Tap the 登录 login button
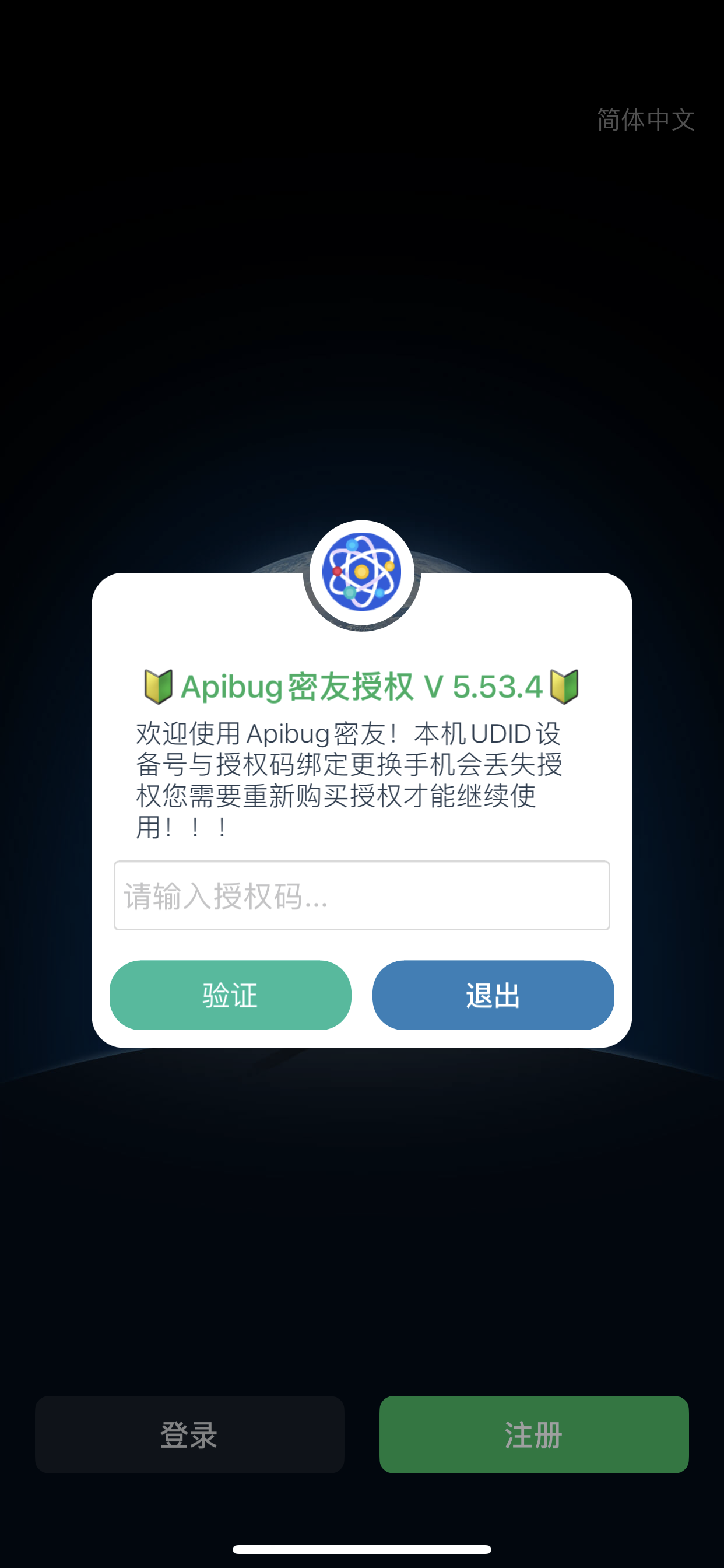Image resolution: width=724 pixels, height=1568 pixels. (x=189, y=1434)
